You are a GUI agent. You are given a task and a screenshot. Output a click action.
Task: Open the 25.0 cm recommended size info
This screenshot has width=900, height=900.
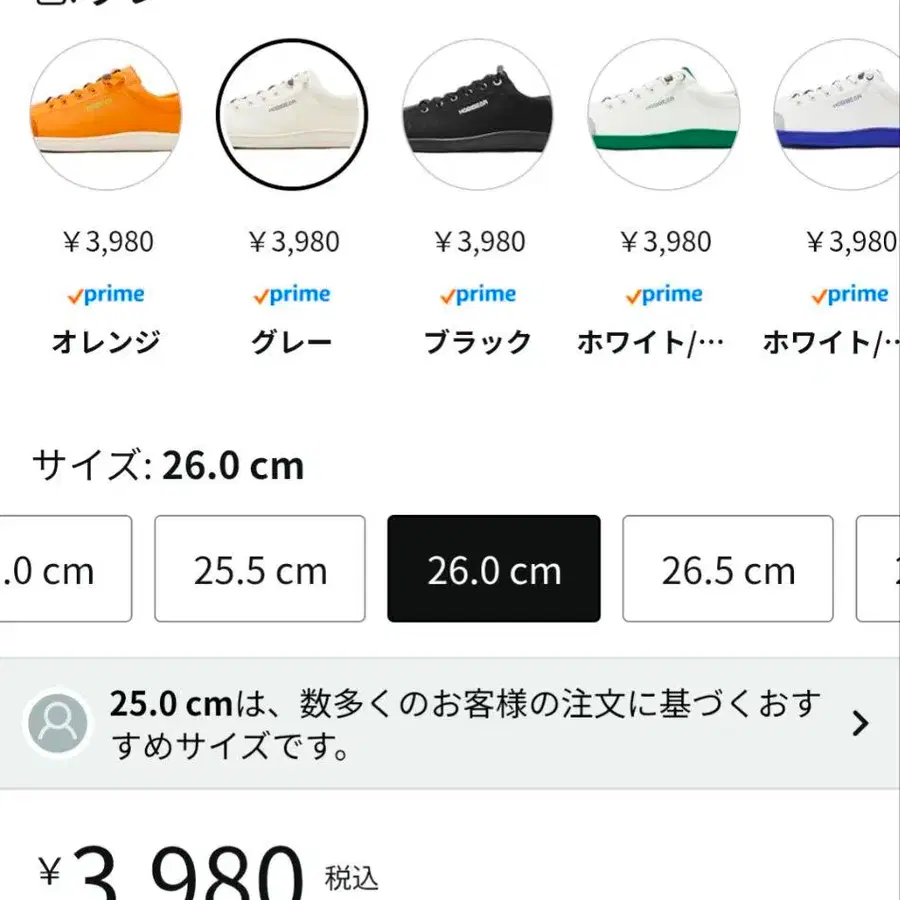450,724
